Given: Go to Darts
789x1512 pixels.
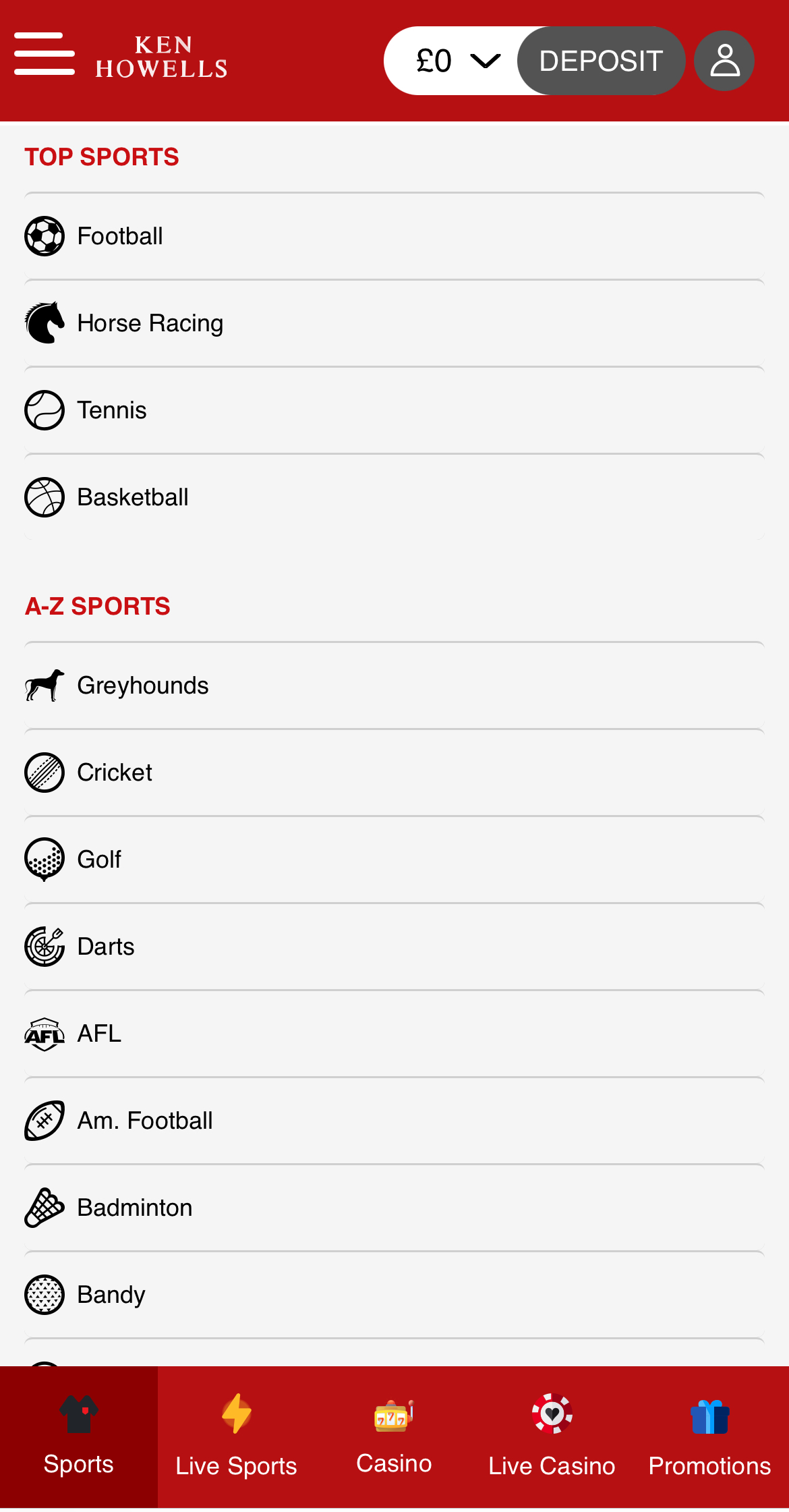Looking at the screenshot, I should (x=106, y=947).
